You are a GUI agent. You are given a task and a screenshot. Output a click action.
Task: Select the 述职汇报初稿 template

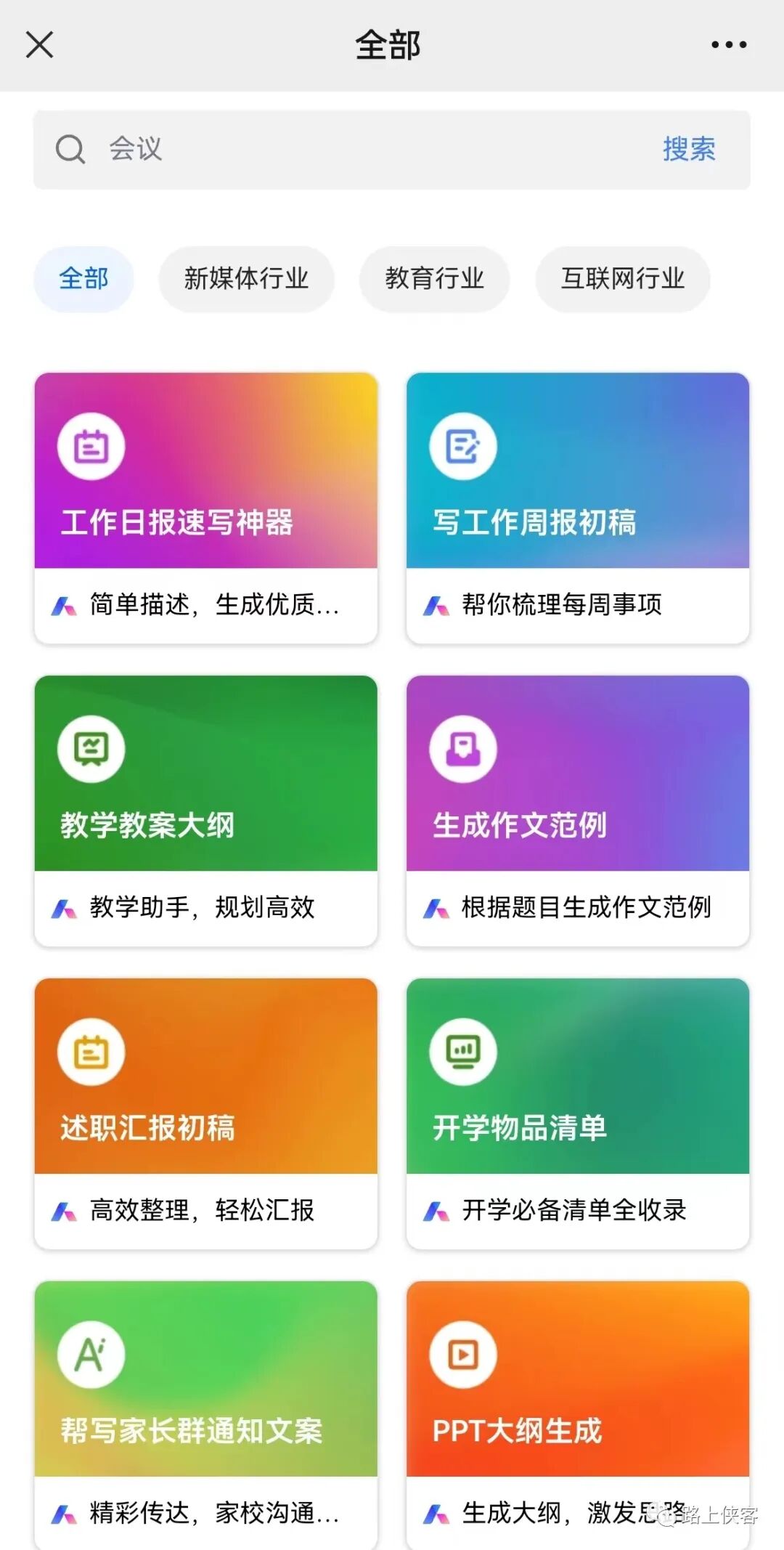tap(205, 1113)
